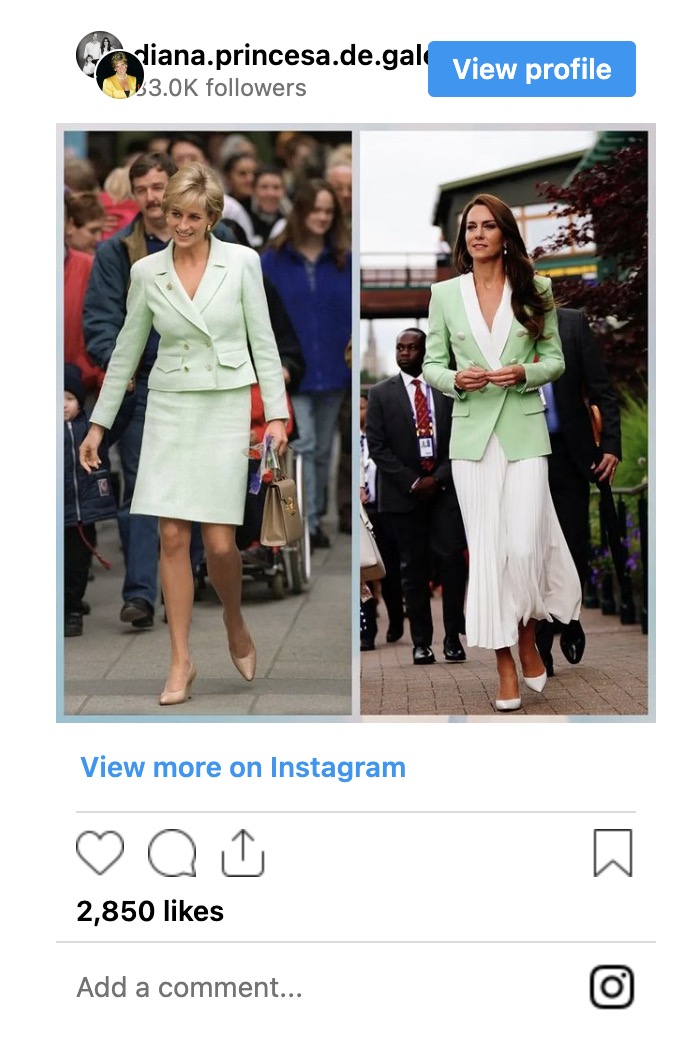
Task: Tap the View profile button
Action: point(531,69)
